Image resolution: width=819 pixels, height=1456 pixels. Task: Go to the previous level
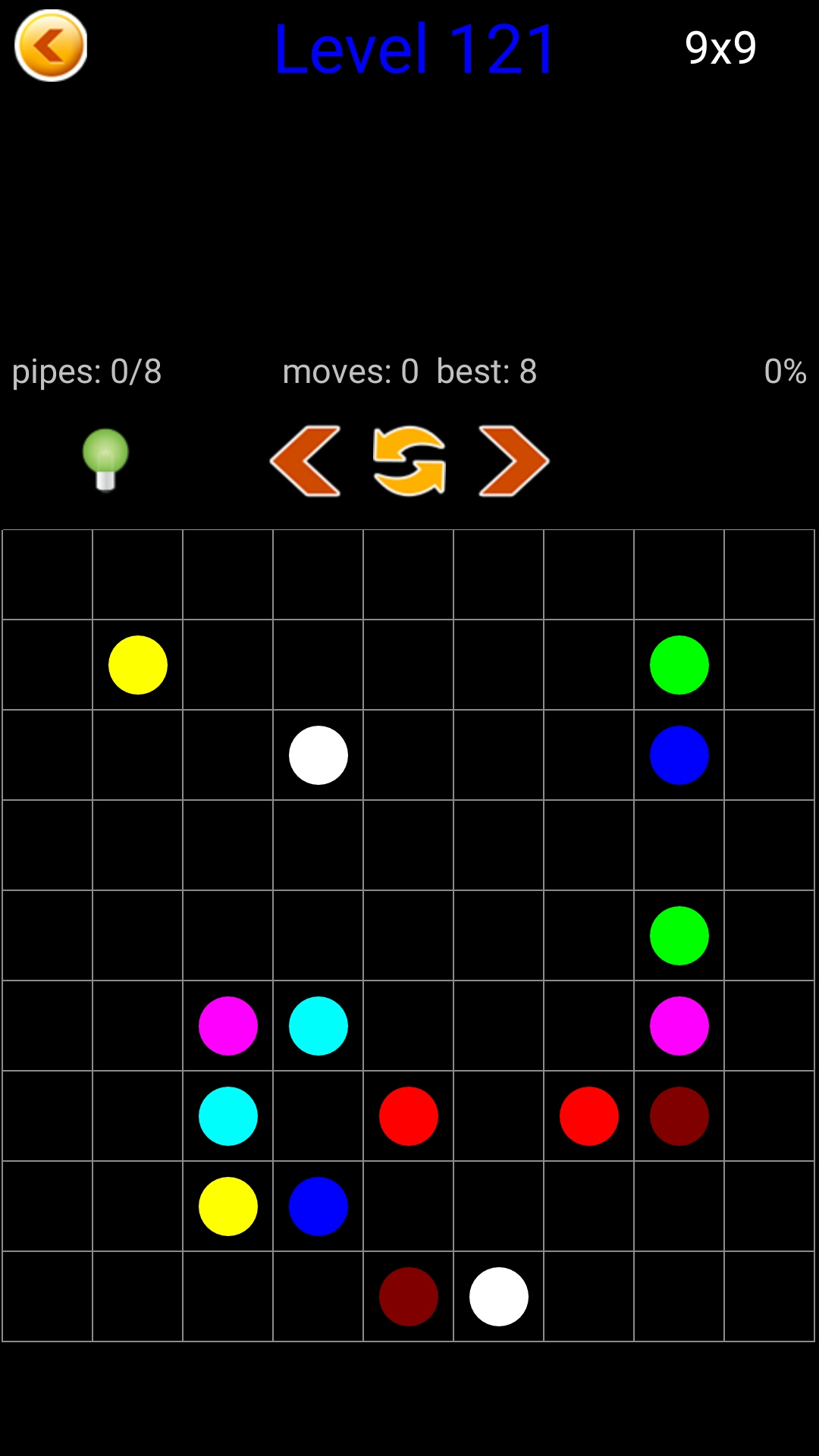click(x=306, y=461)
